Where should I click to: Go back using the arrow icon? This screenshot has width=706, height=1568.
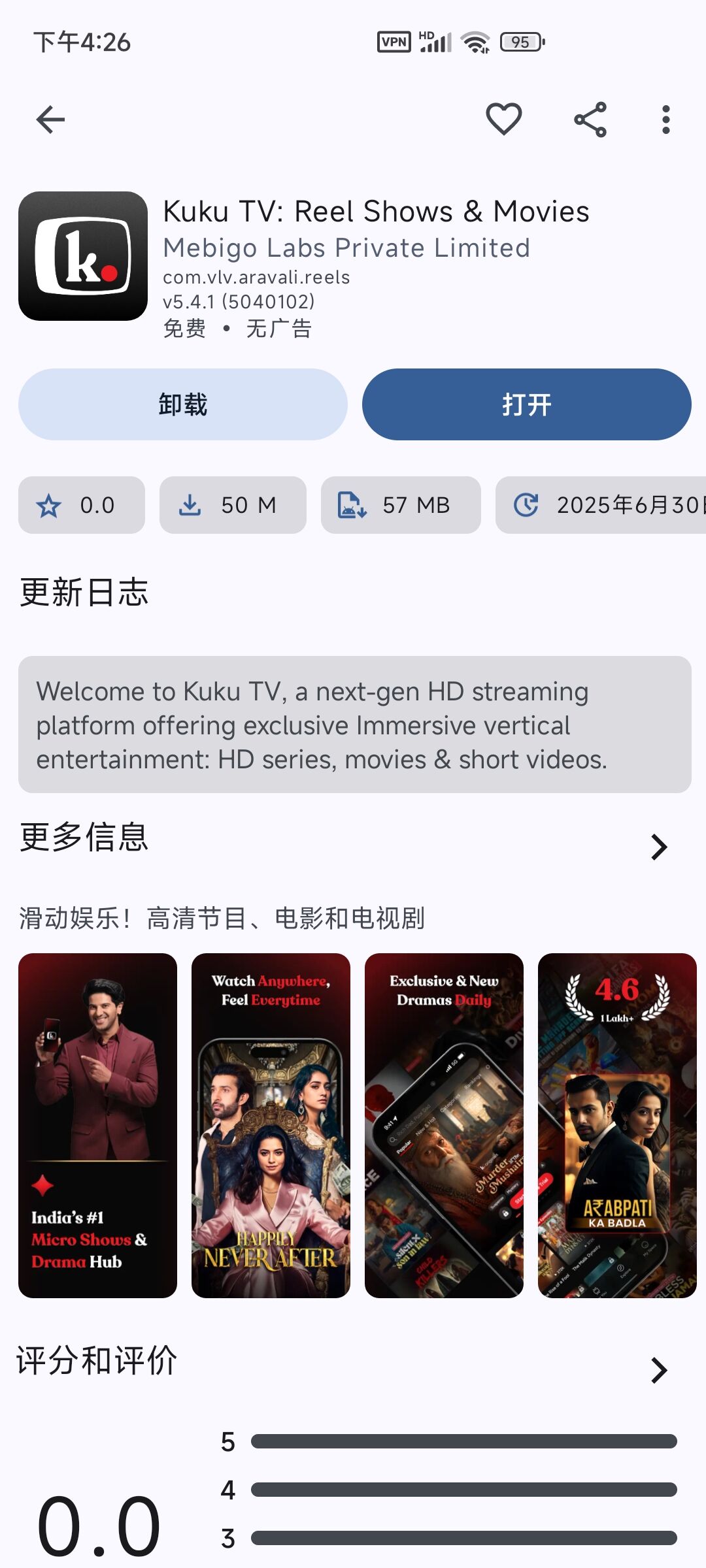point(50,120)
